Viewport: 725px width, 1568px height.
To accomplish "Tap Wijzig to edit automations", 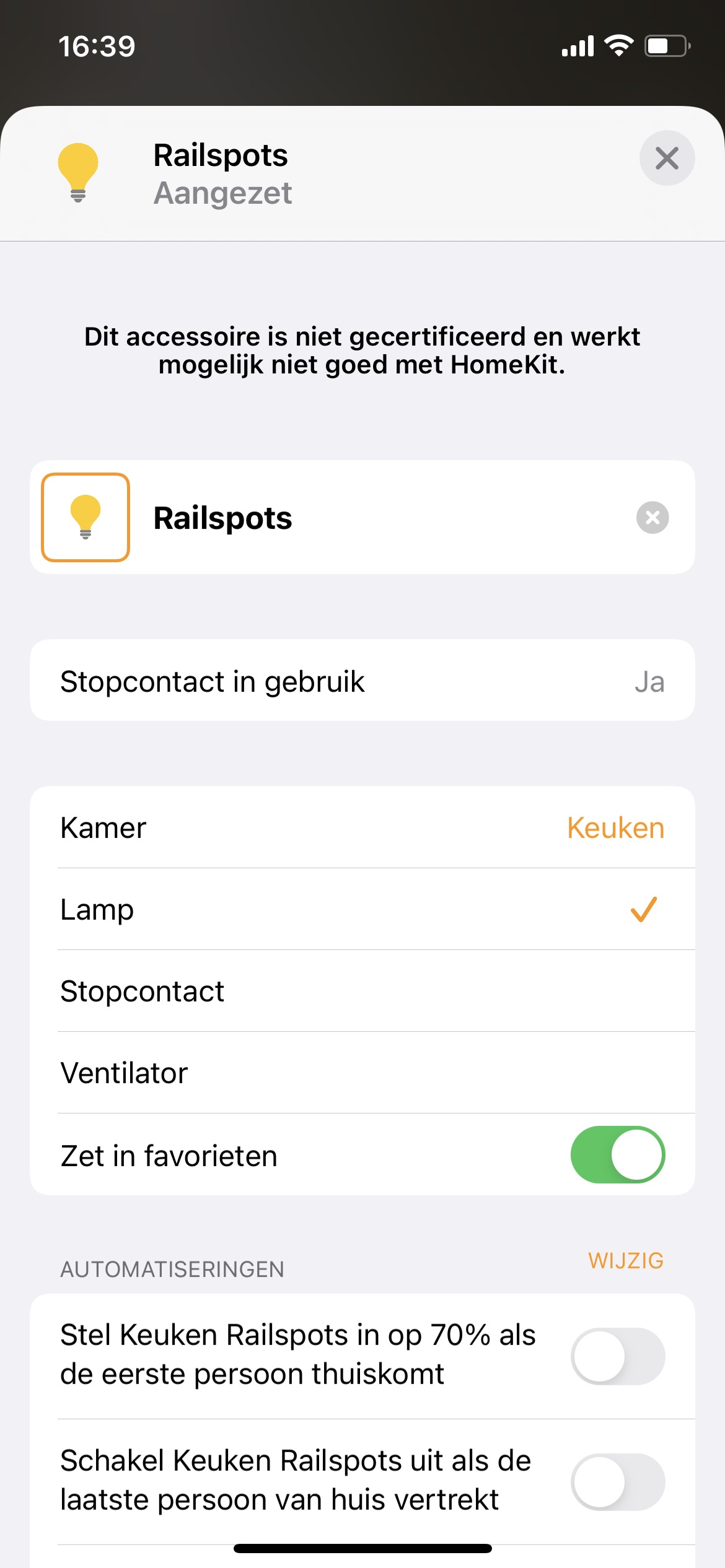I will [625, 1261].
